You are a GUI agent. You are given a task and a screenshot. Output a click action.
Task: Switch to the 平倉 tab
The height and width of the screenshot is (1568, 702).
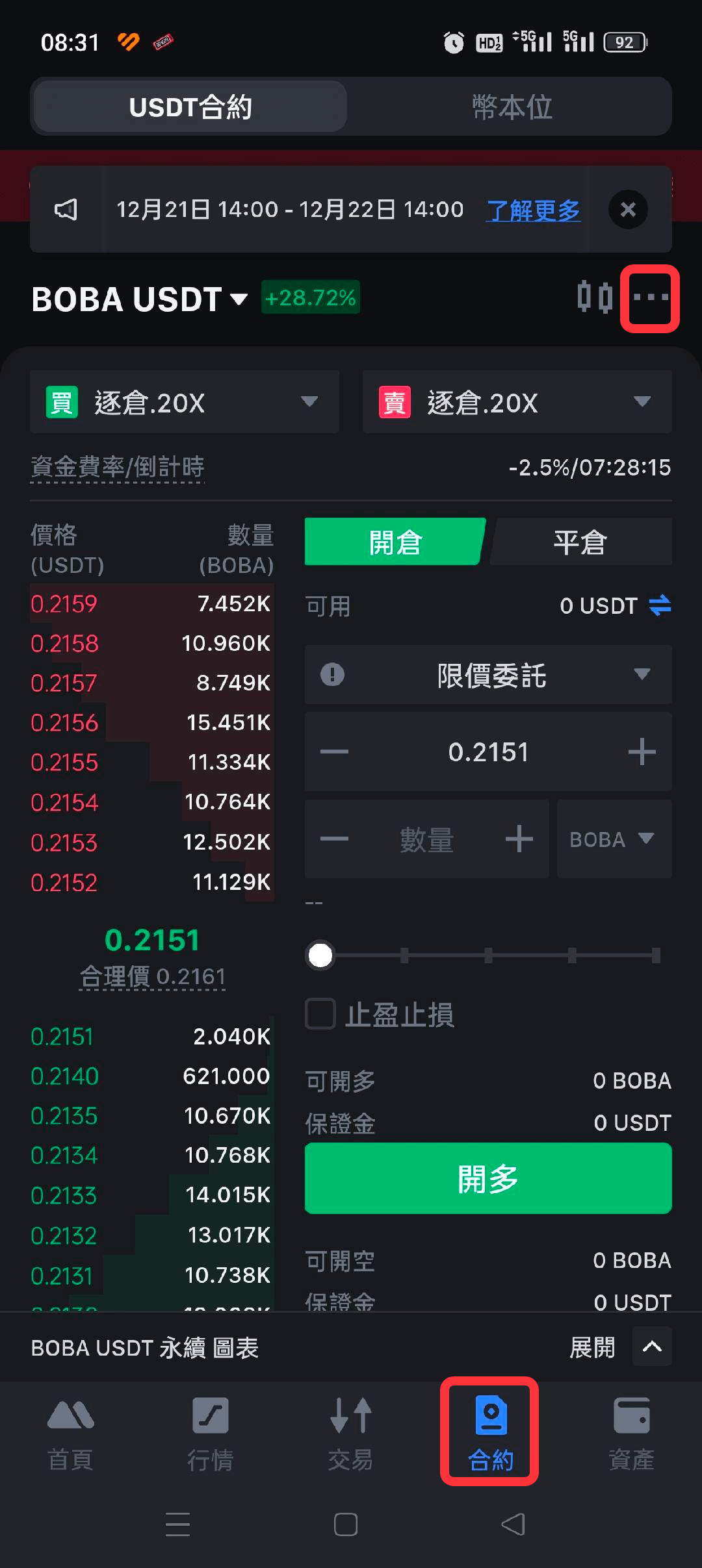(x=580, y=542)
